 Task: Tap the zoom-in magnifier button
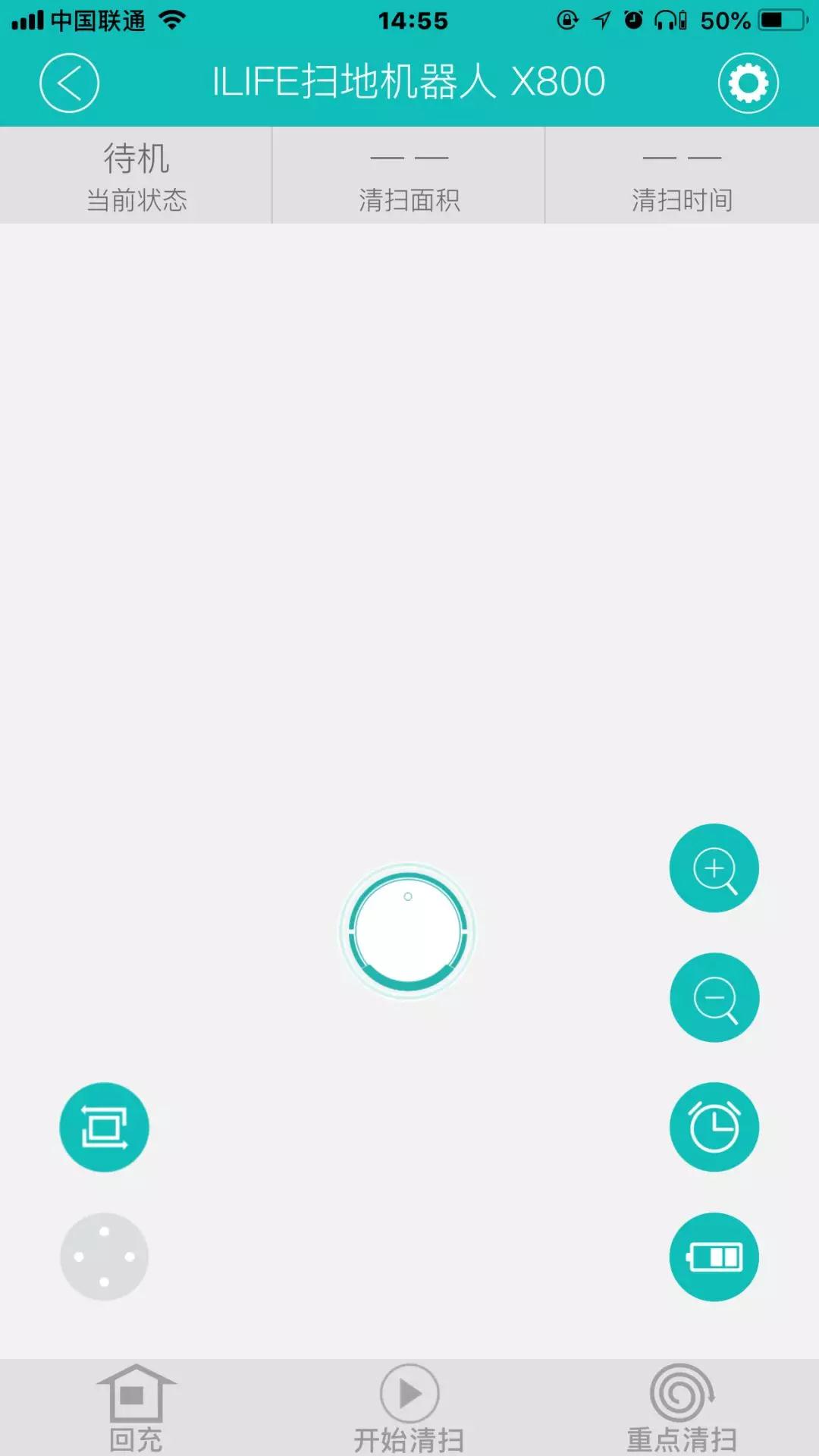714,868
